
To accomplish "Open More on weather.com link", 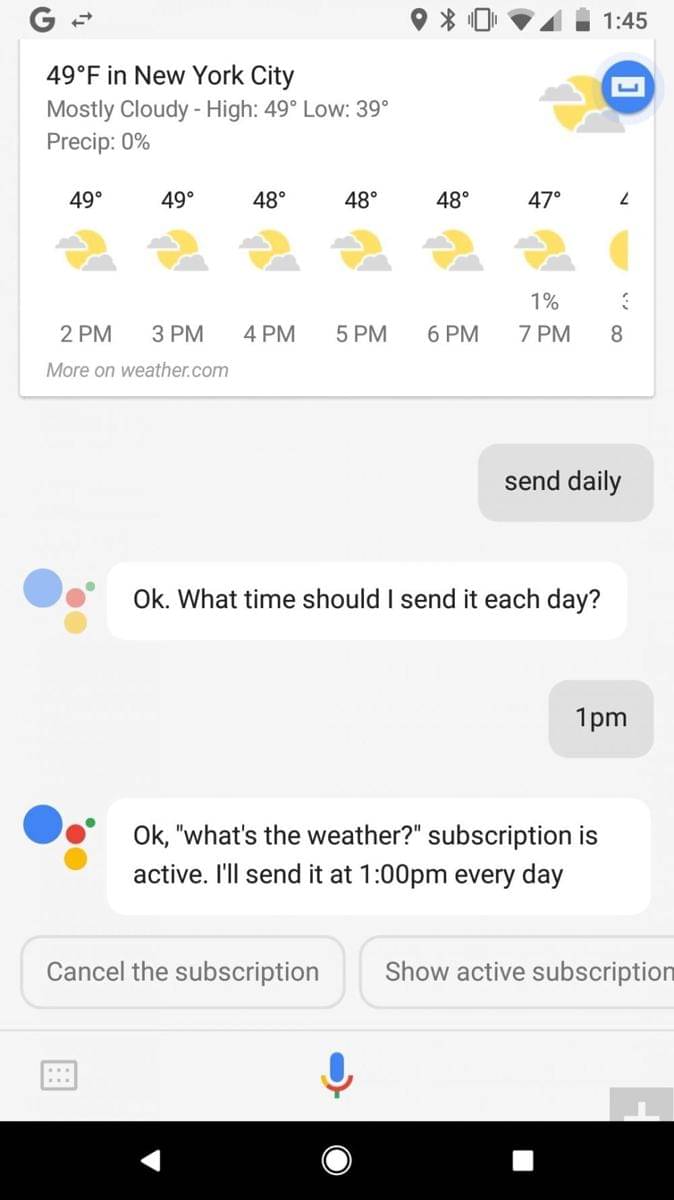I will coord(137,370).
